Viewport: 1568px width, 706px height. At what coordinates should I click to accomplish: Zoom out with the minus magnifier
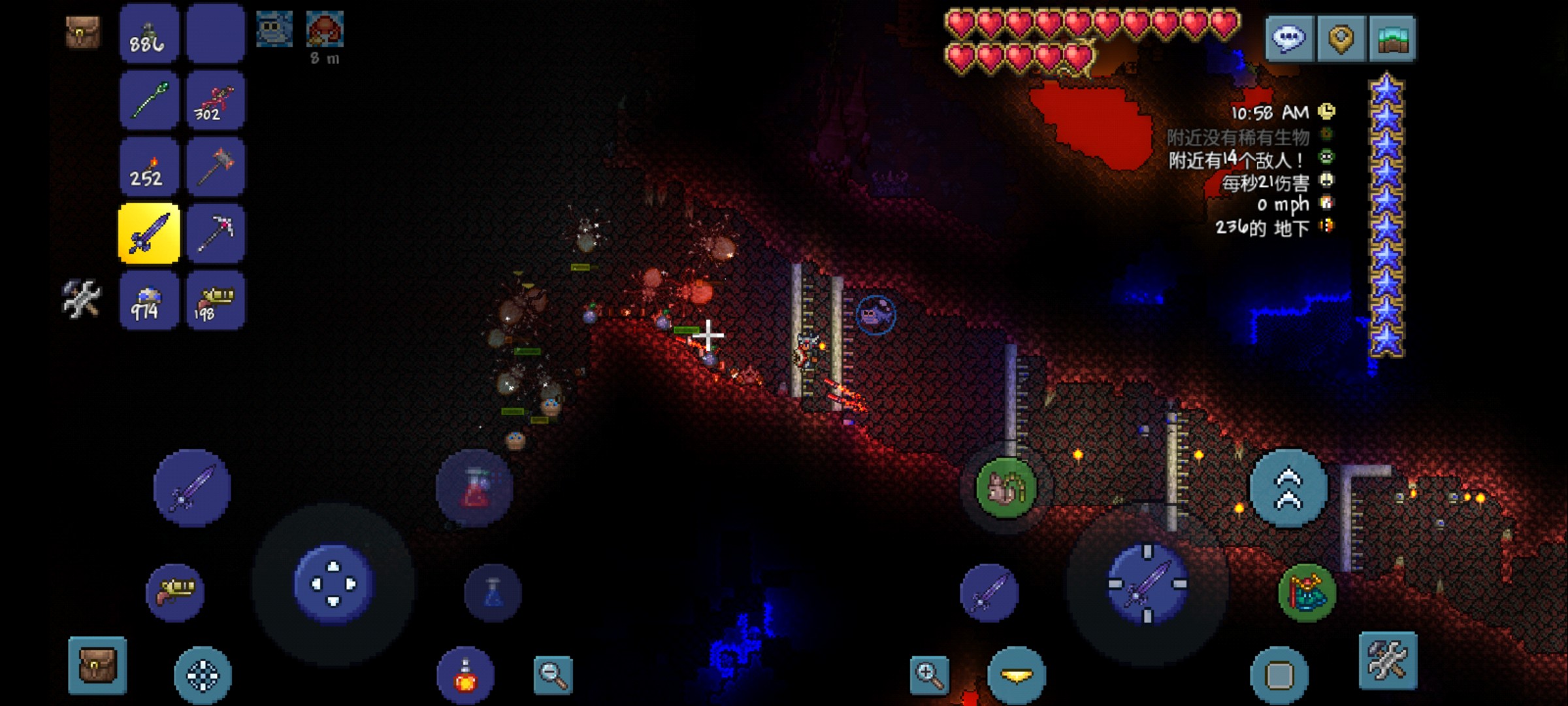553,675
